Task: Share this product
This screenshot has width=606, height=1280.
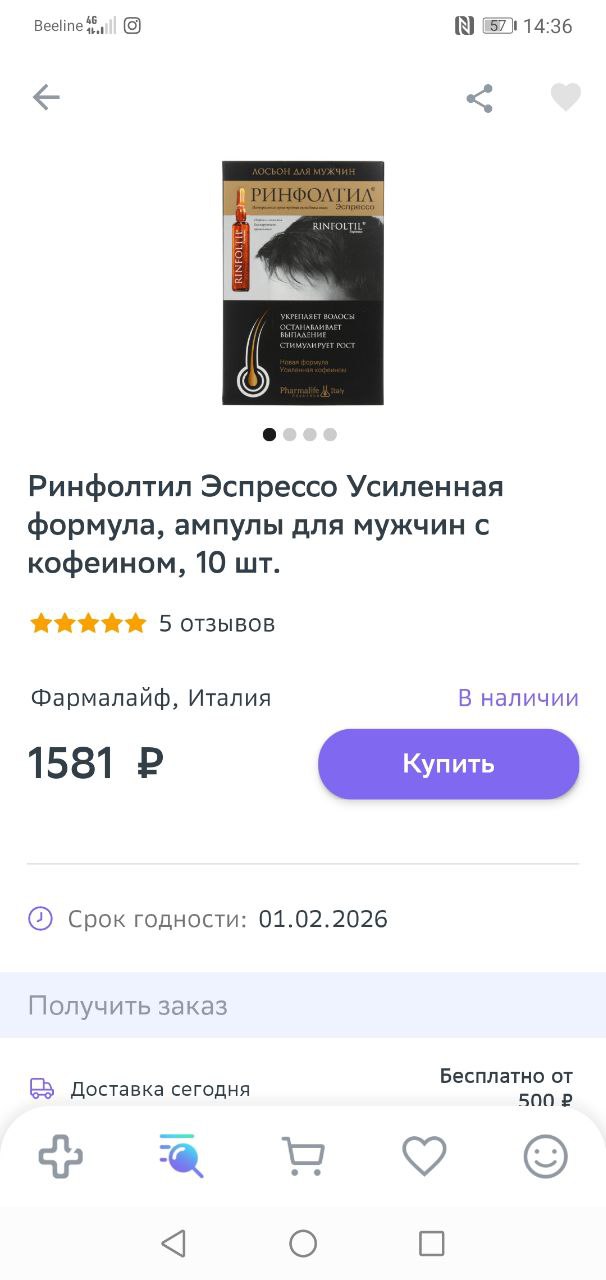Action: tap(480, 98)
